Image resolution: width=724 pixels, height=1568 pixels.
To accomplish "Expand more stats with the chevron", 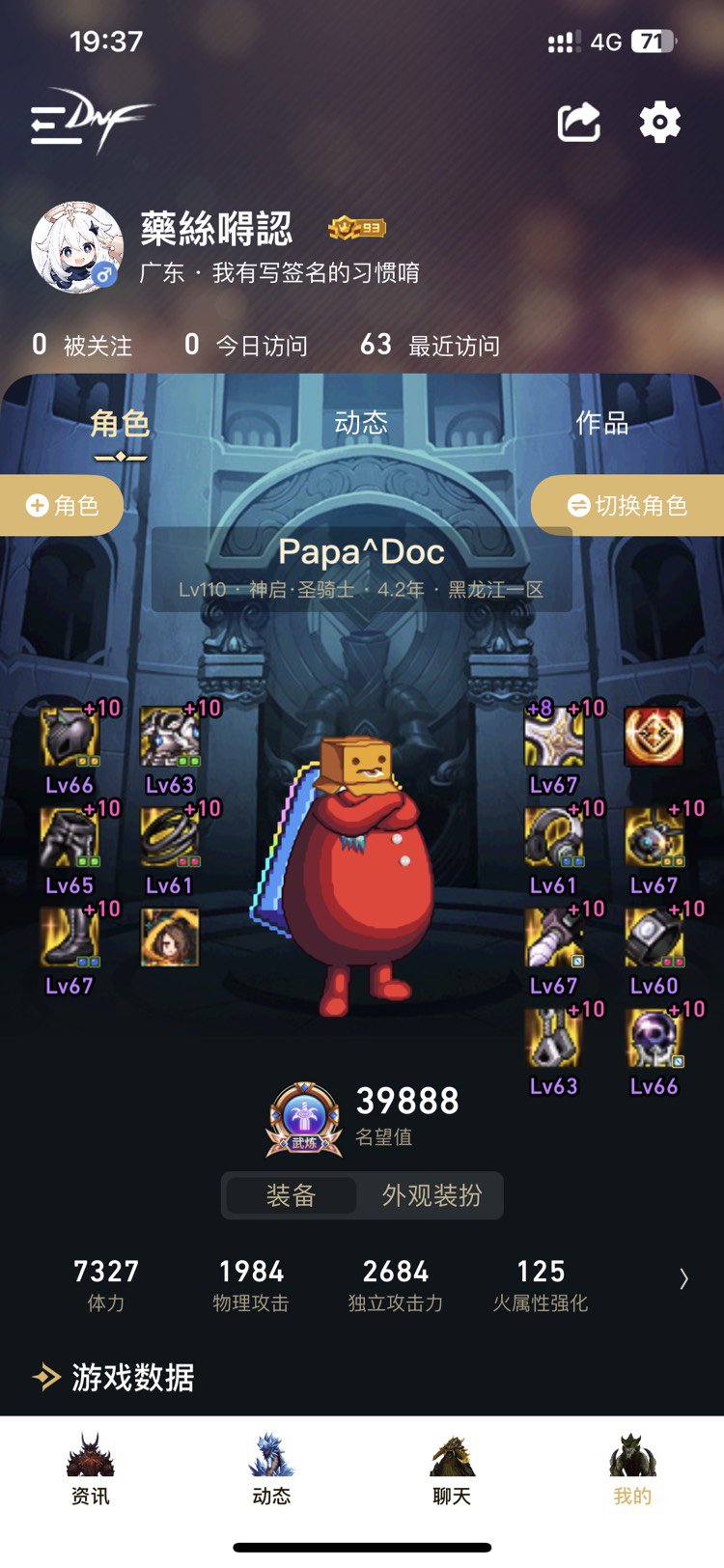I will click(683, 1279).
